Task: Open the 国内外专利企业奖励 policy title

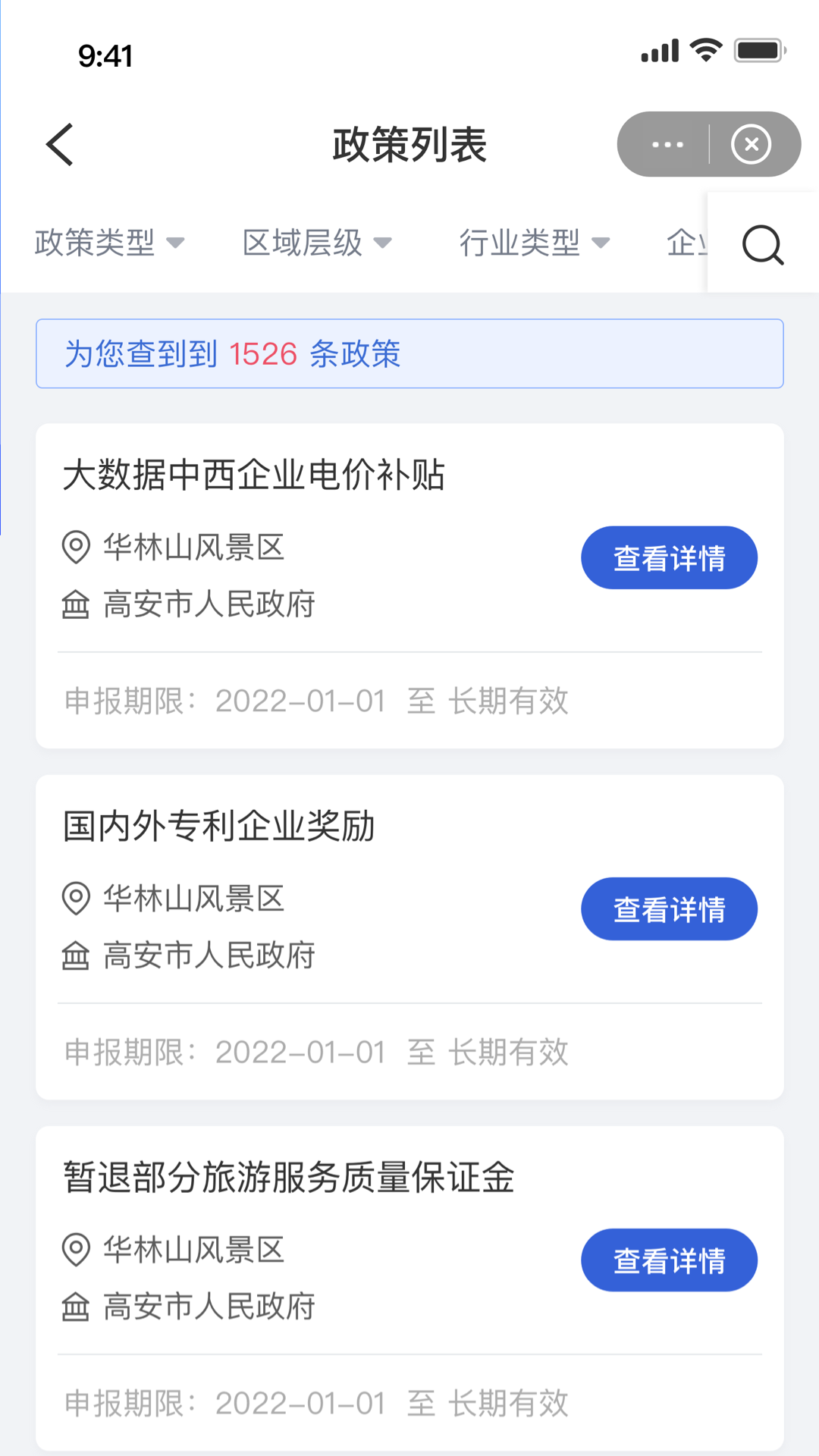Action: [x=218, y=827]
